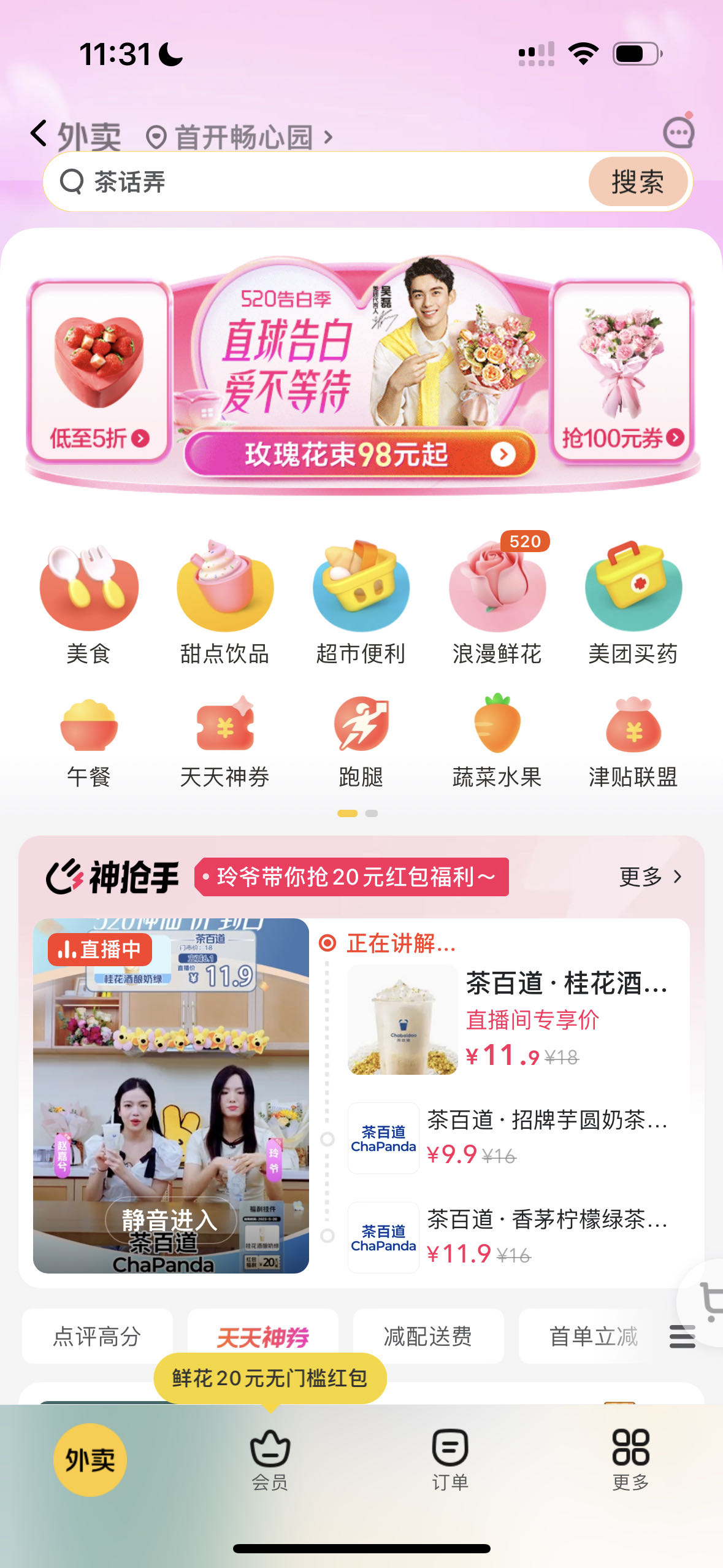Image resolution: width=723 pixels, height=1568 pixels.
Task: Apply the 减配送费 filter
Action: tap(428, 1336)
